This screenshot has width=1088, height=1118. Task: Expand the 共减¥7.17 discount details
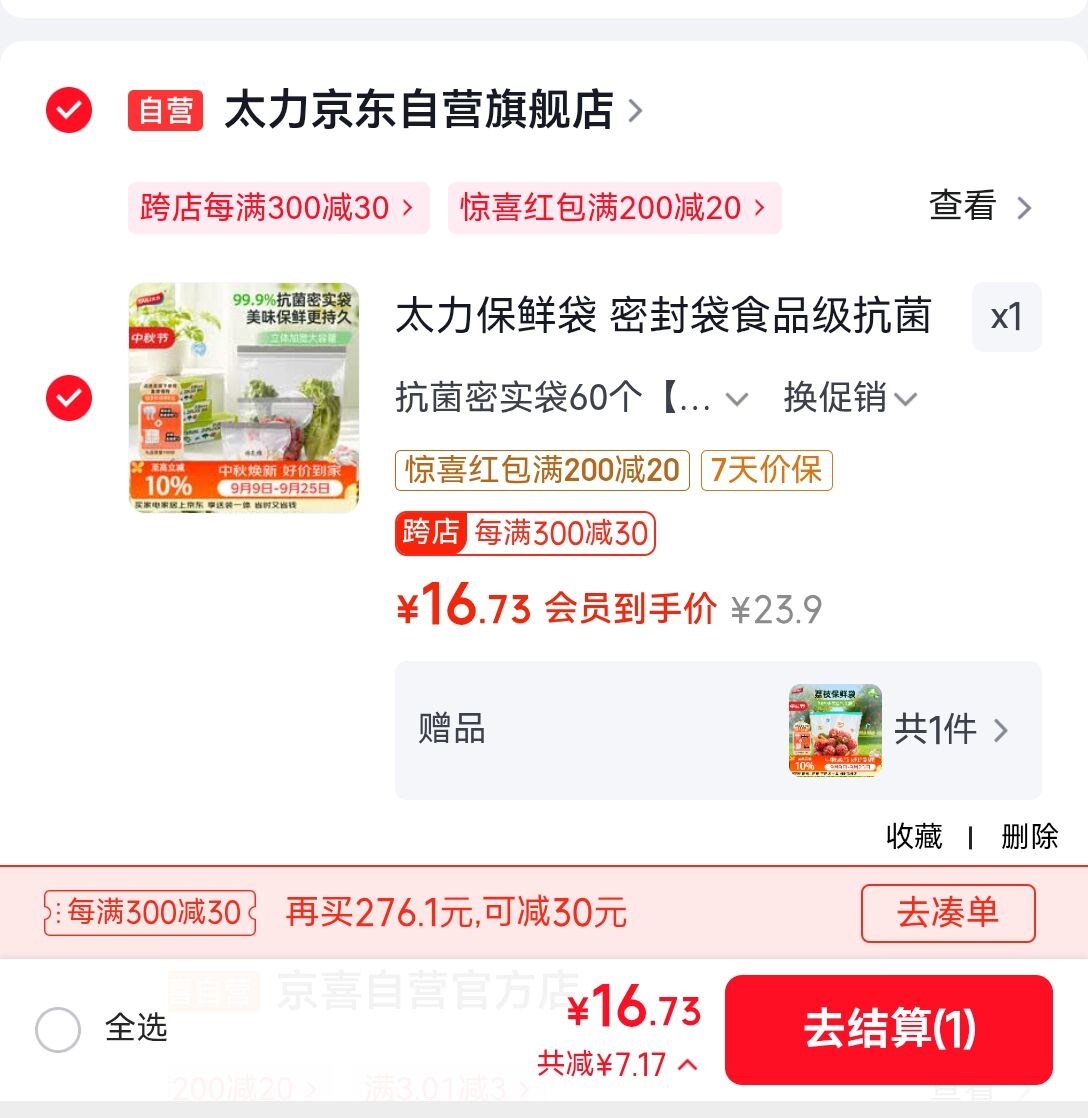pyautogui.click(x=617, y=1065)
